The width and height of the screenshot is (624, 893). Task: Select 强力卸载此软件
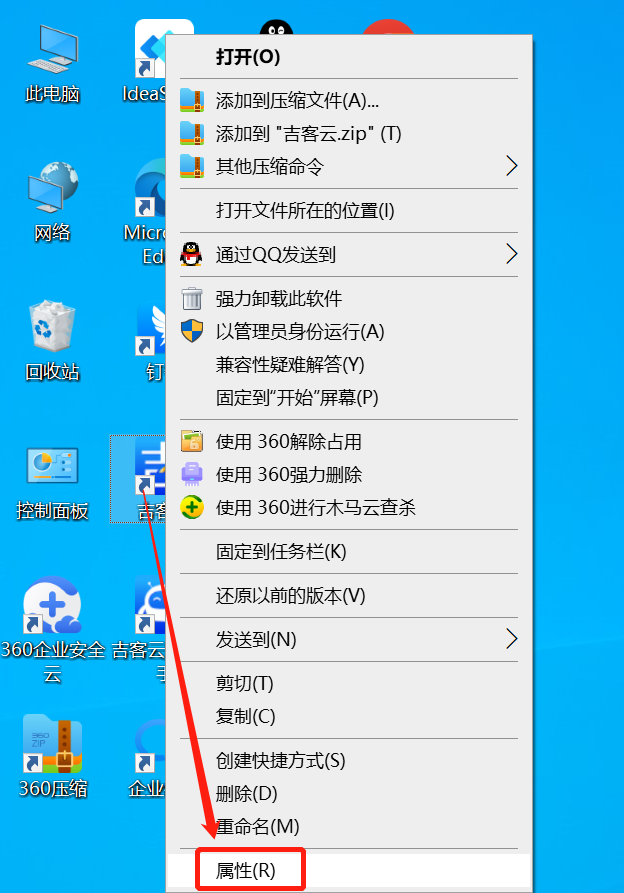278,298
